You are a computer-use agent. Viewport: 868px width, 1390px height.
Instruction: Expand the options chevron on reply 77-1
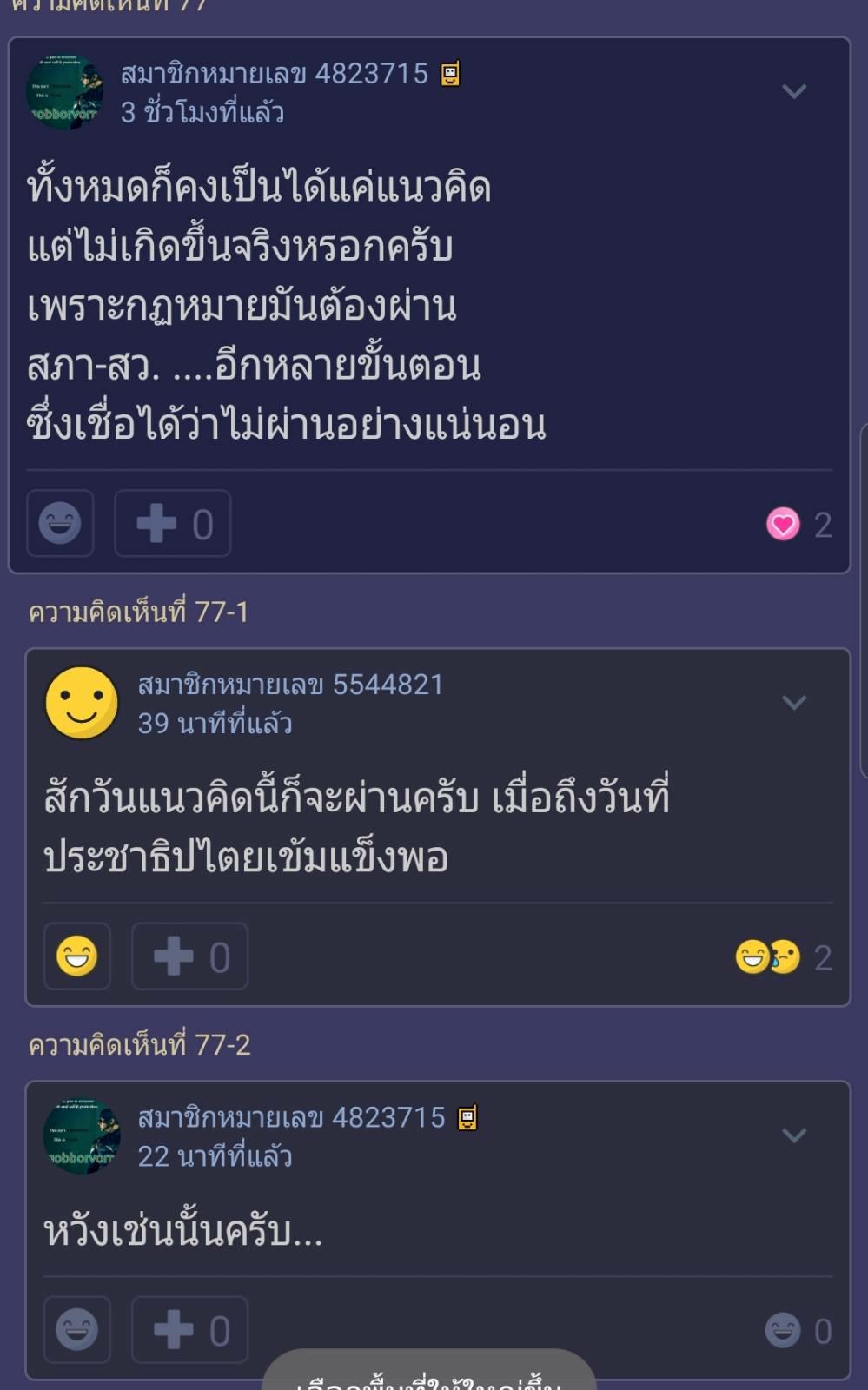click(x=794, y=702)
